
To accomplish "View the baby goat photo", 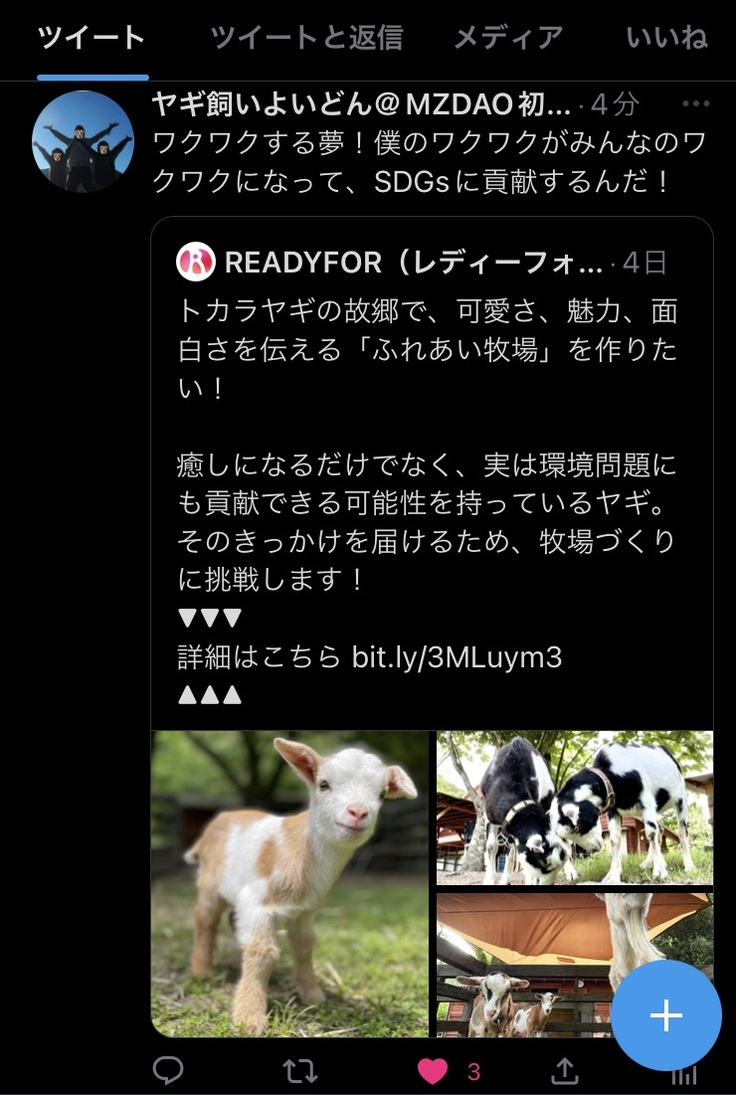I will 290,883.
